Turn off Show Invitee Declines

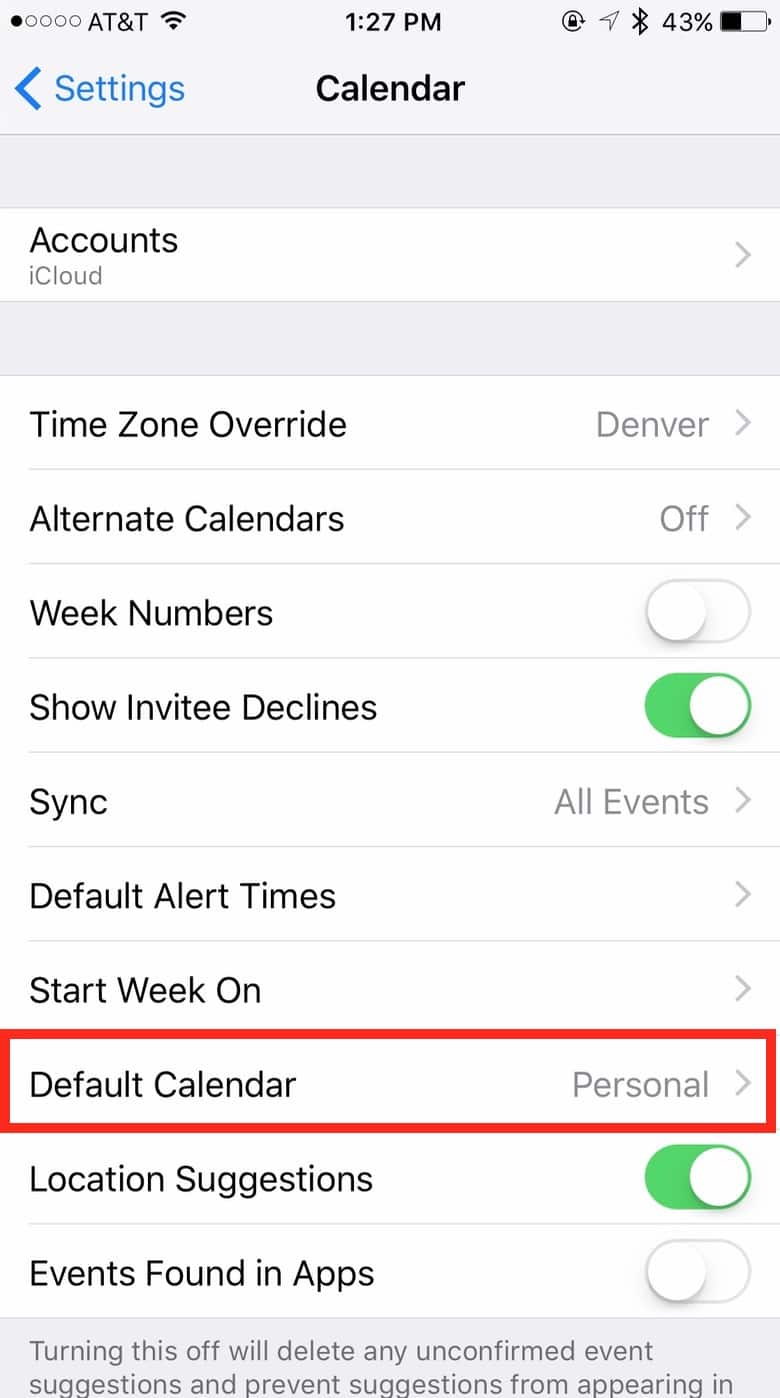[x=697, y=706]
